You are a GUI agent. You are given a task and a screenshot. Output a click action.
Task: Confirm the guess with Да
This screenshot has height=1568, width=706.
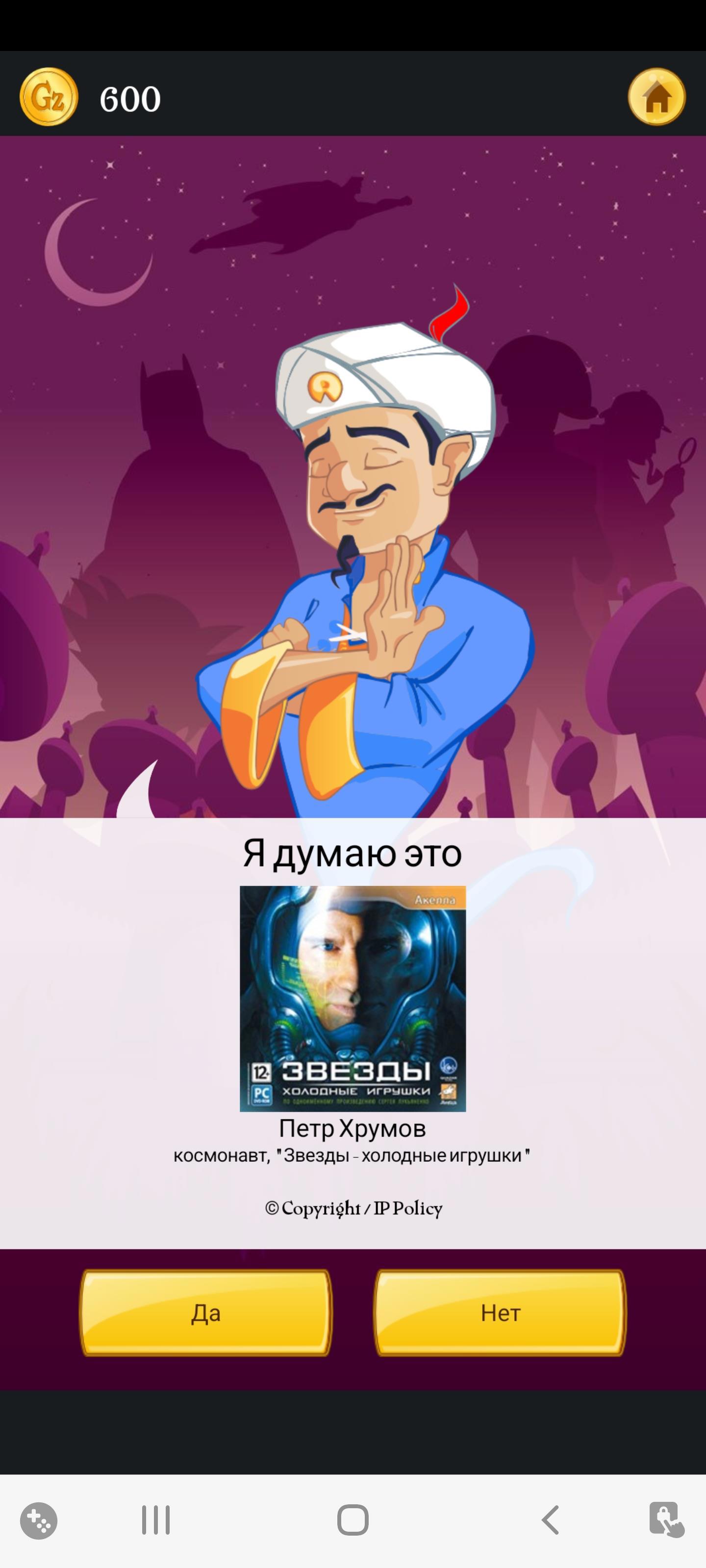point(206,1313)
